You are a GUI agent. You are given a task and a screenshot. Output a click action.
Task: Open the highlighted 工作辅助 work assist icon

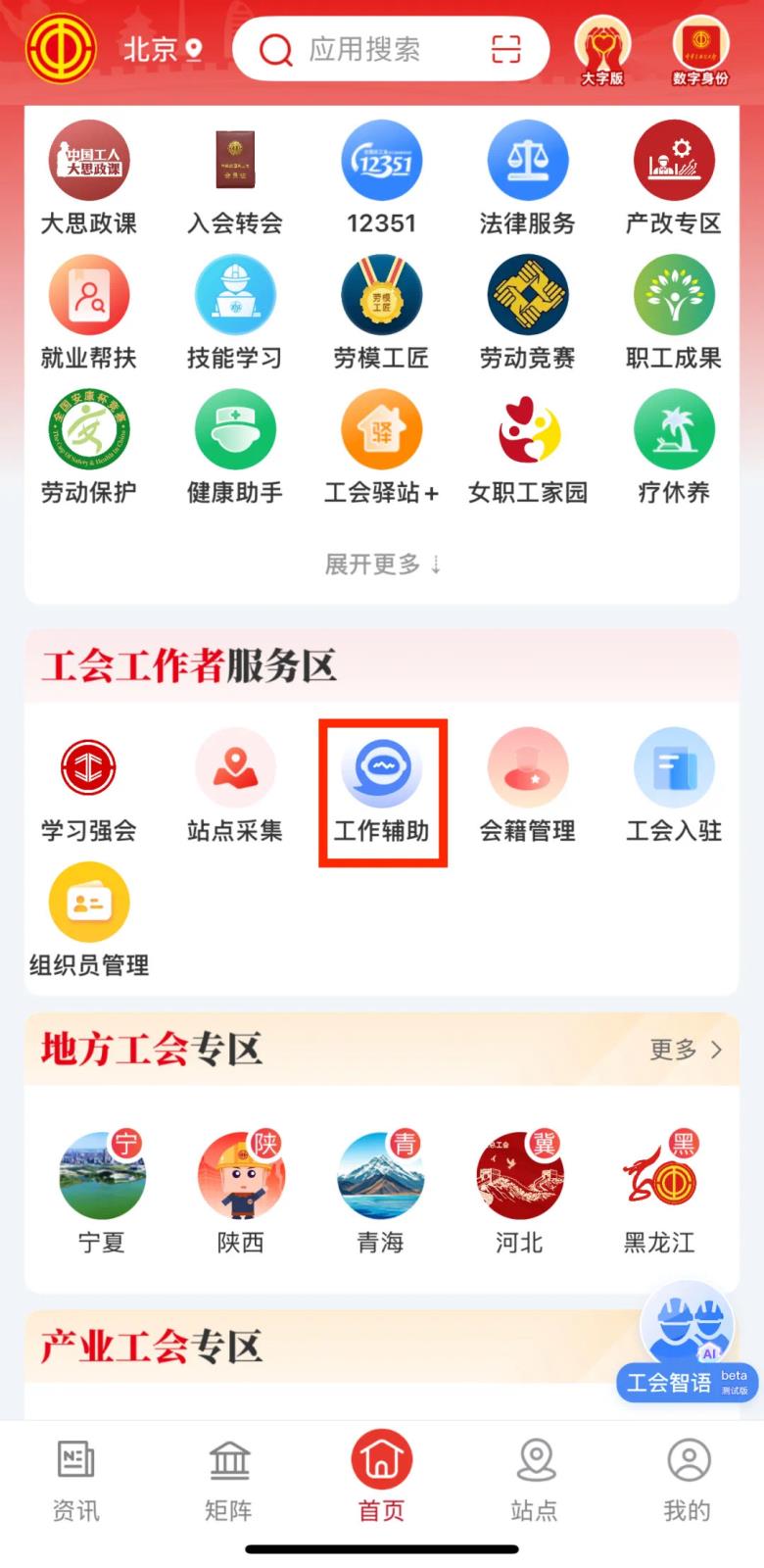pyautogui.click(x=382, y=769)
